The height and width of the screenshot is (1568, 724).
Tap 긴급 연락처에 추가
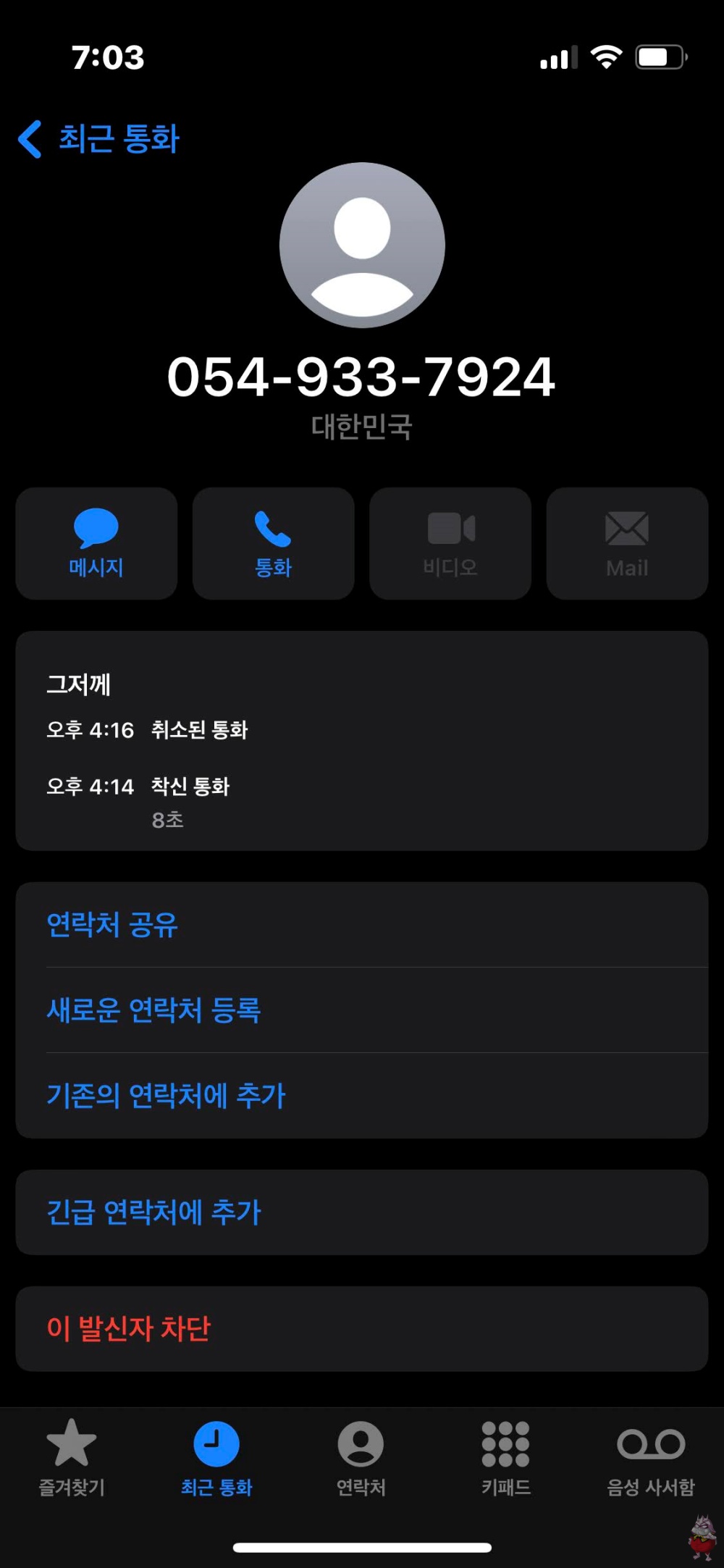pos(362,1212)
